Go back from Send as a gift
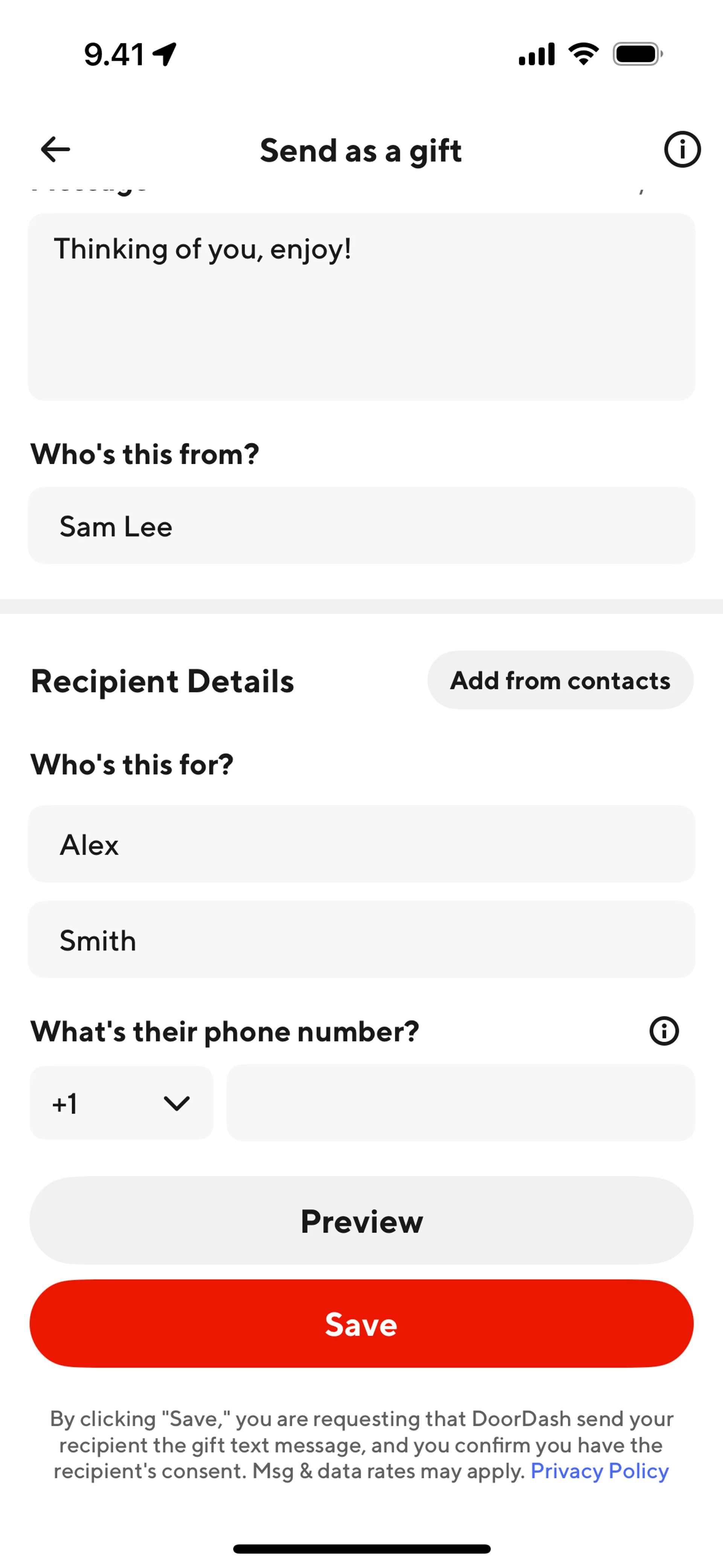This screenshot has height=1568, width=723. point(55,150)
